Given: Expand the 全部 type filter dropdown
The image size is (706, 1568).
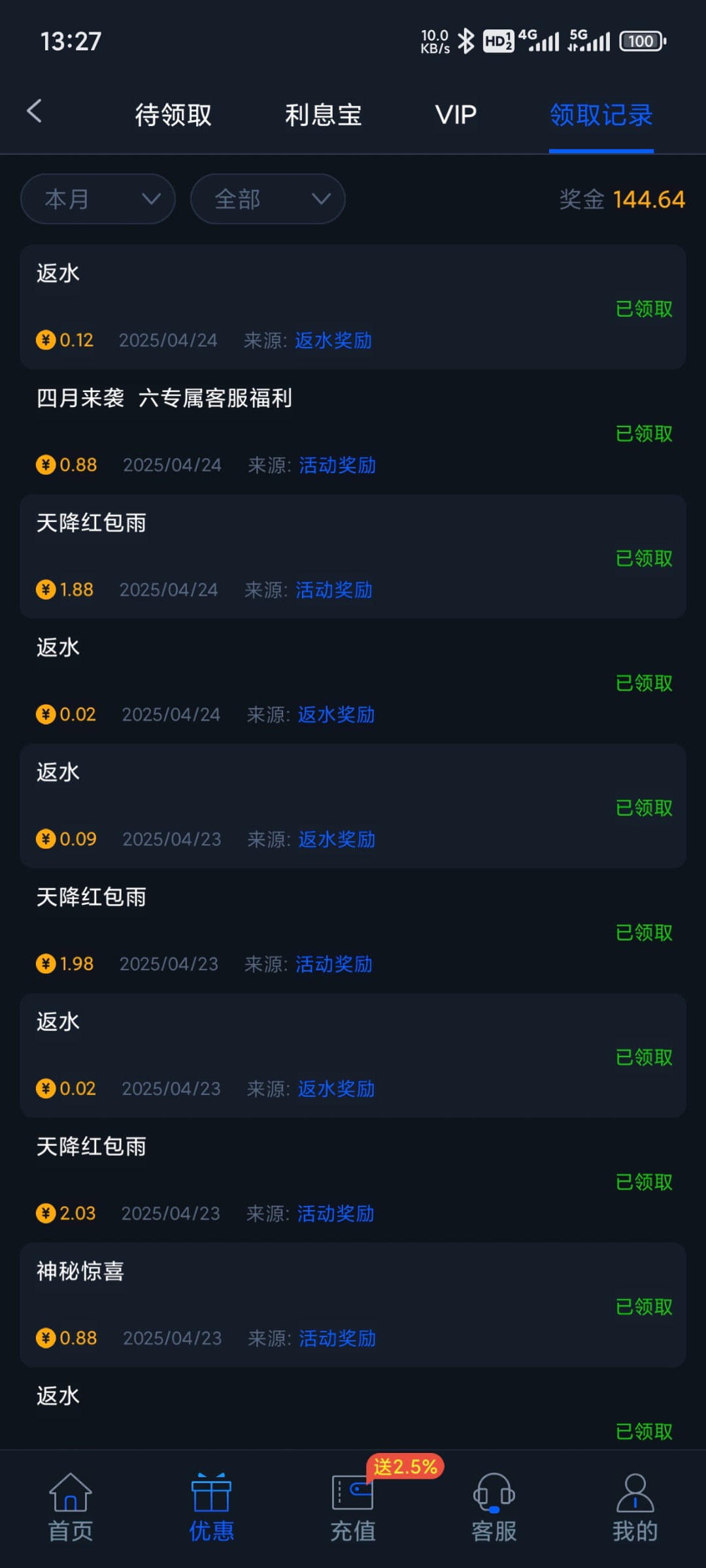Looking at the screenshot, I should click(x=268, y=199).
